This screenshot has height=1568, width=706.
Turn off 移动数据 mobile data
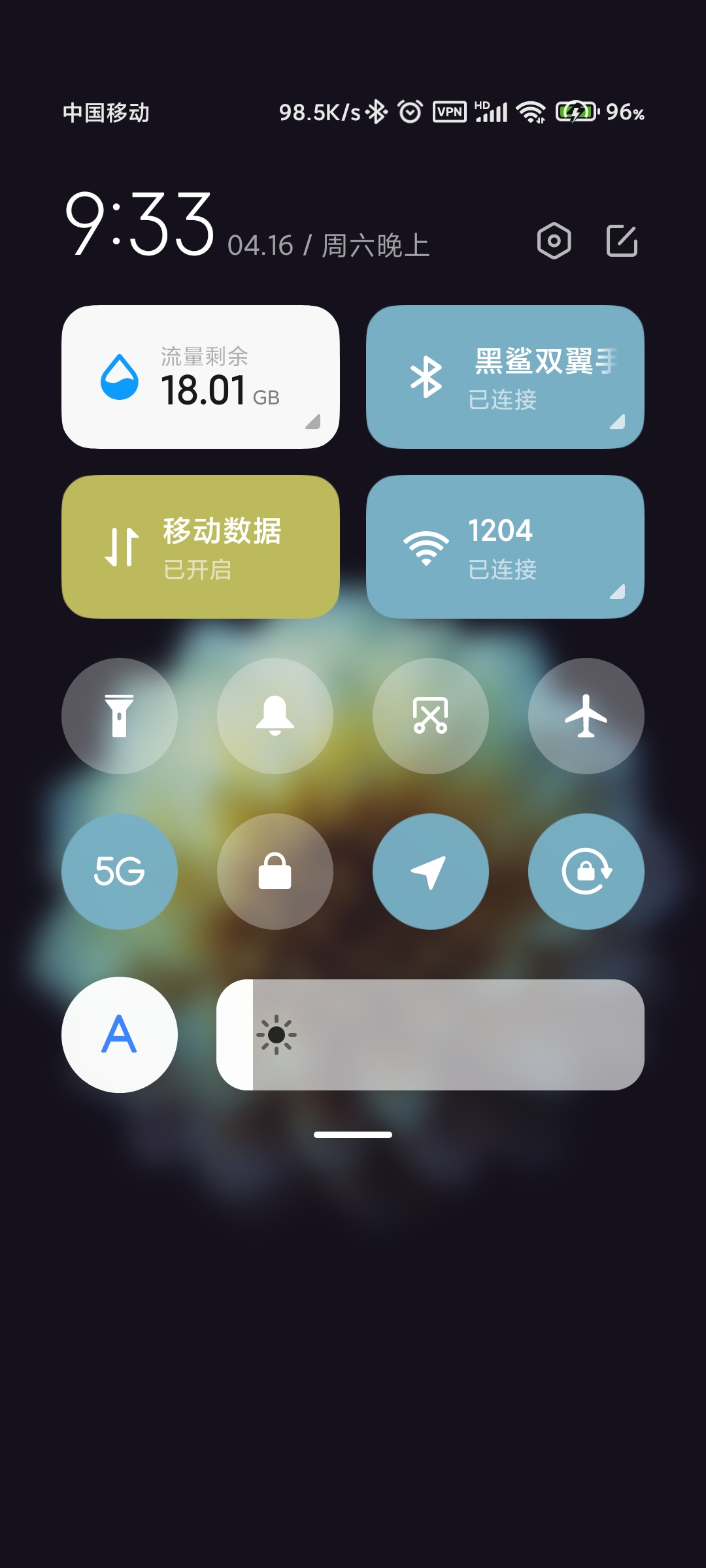click(201, 547)
